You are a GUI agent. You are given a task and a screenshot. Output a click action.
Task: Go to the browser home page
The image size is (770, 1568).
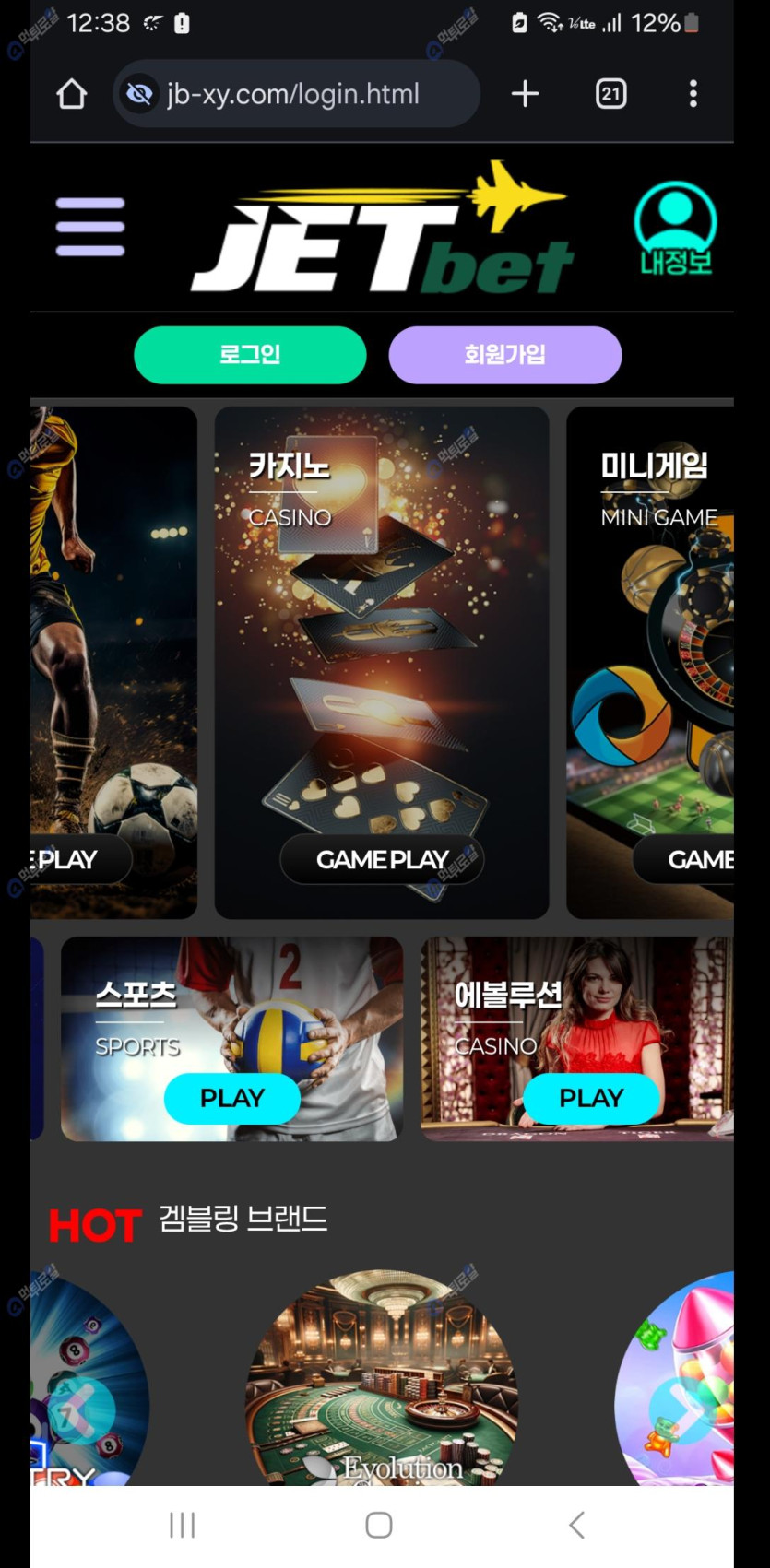[71, 94]
